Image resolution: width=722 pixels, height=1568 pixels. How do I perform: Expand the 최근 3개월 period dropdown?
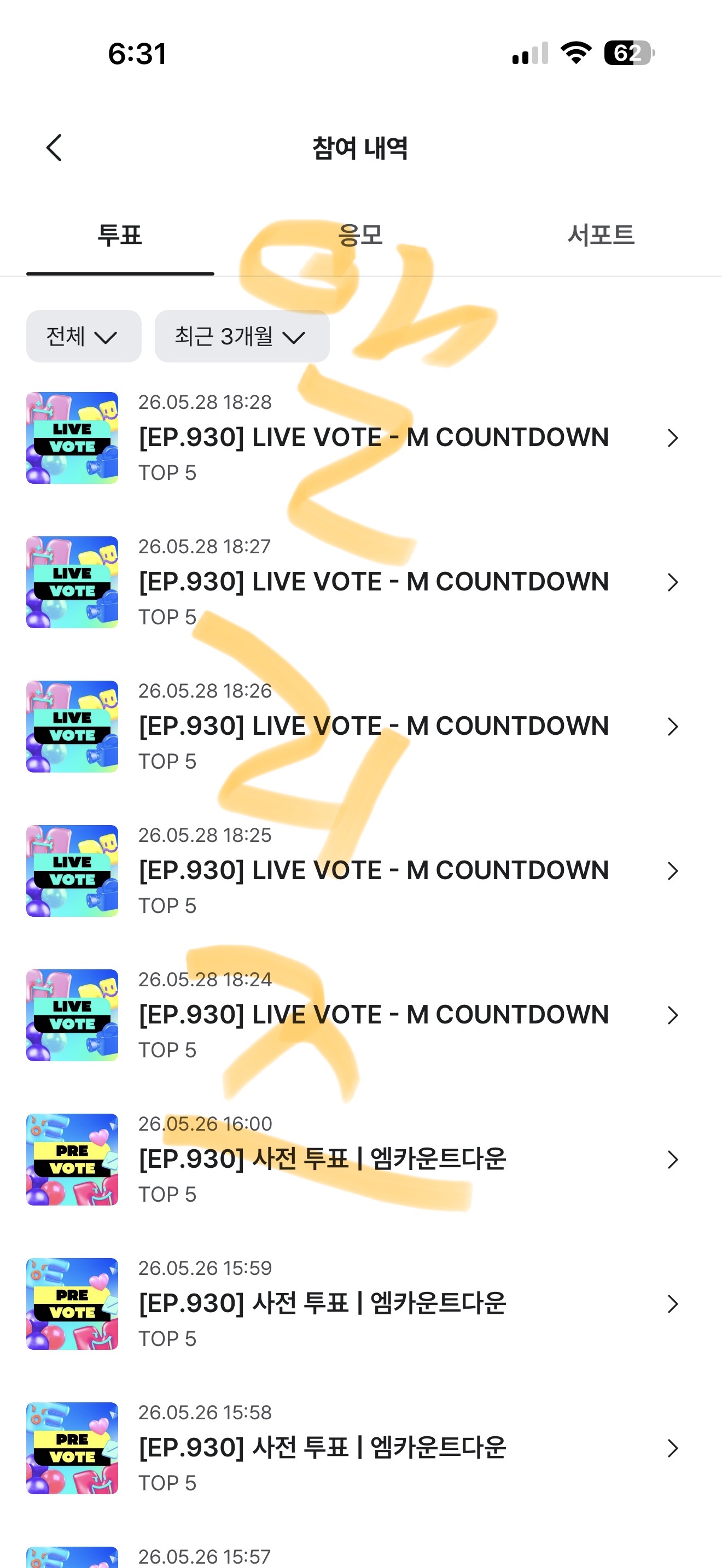(242, 336)
